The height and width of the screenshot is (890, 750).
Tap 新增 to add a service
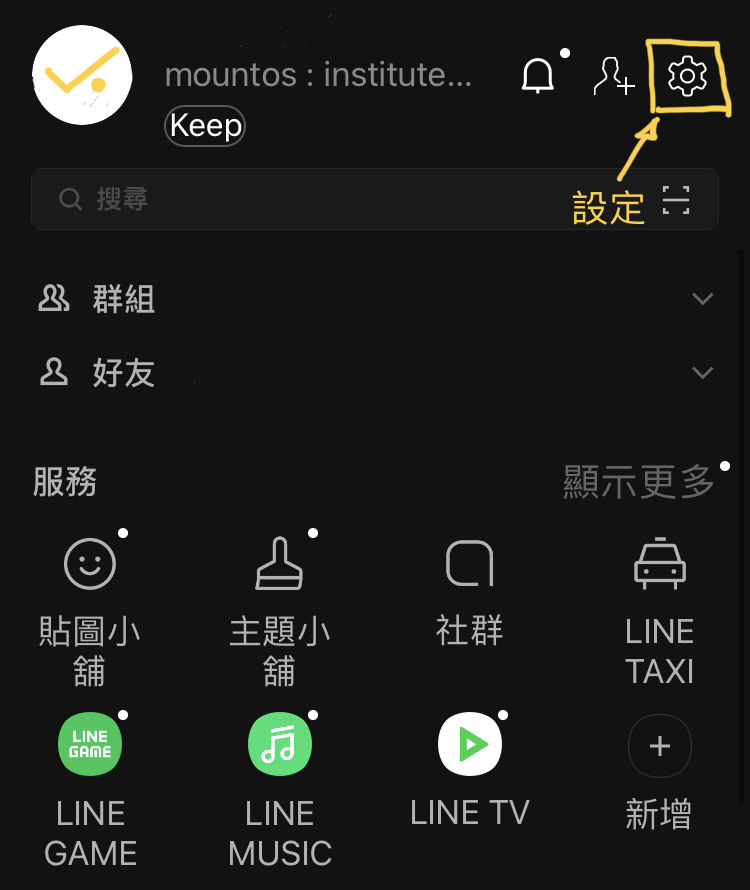point(660,770)
